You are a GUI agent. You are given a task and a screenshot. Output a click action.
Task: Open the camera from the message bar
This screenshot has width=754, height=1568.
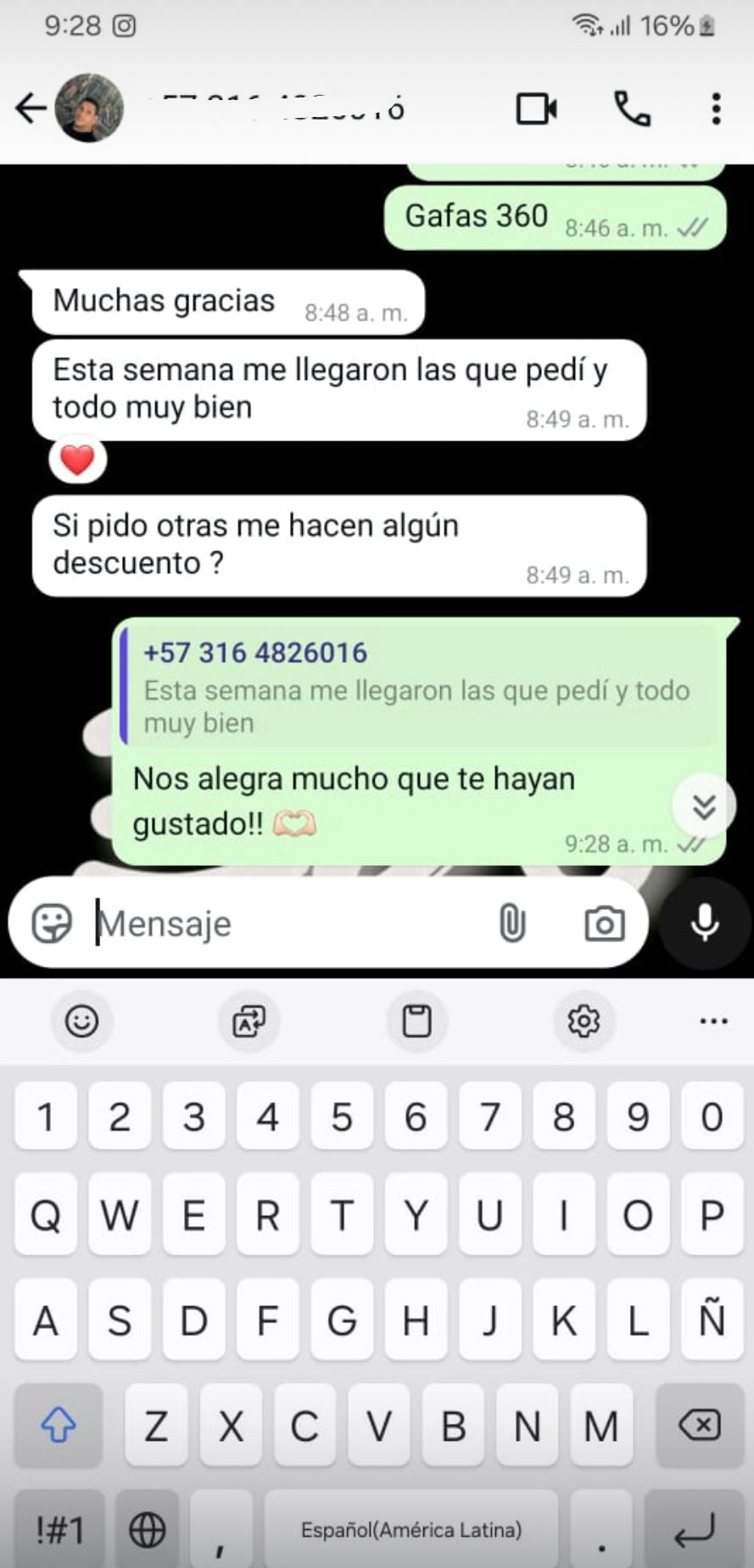[604, 923]
